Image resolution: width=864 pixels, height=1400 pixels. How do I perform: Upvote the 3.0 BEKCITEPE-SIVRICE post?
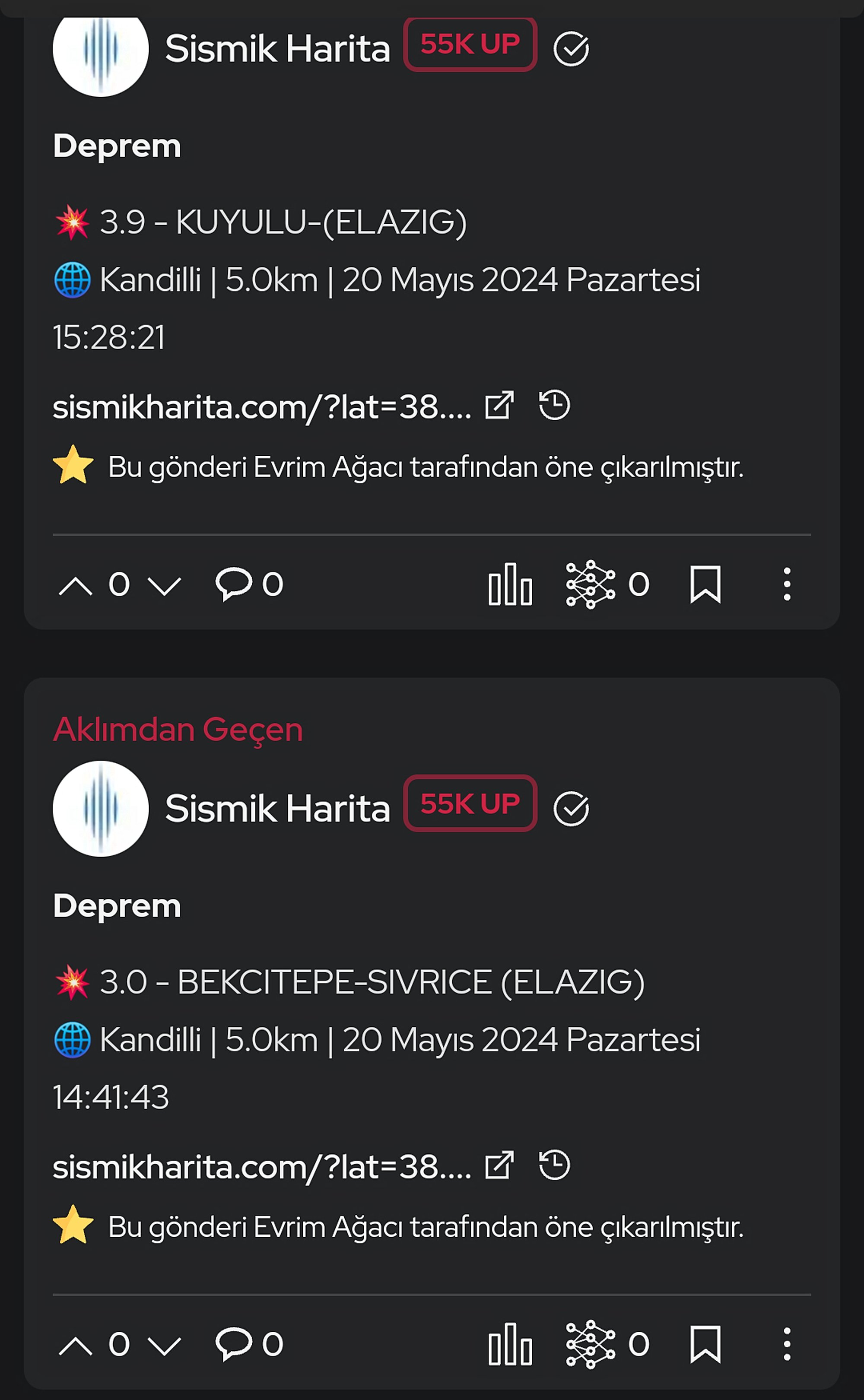[76, 1345]
